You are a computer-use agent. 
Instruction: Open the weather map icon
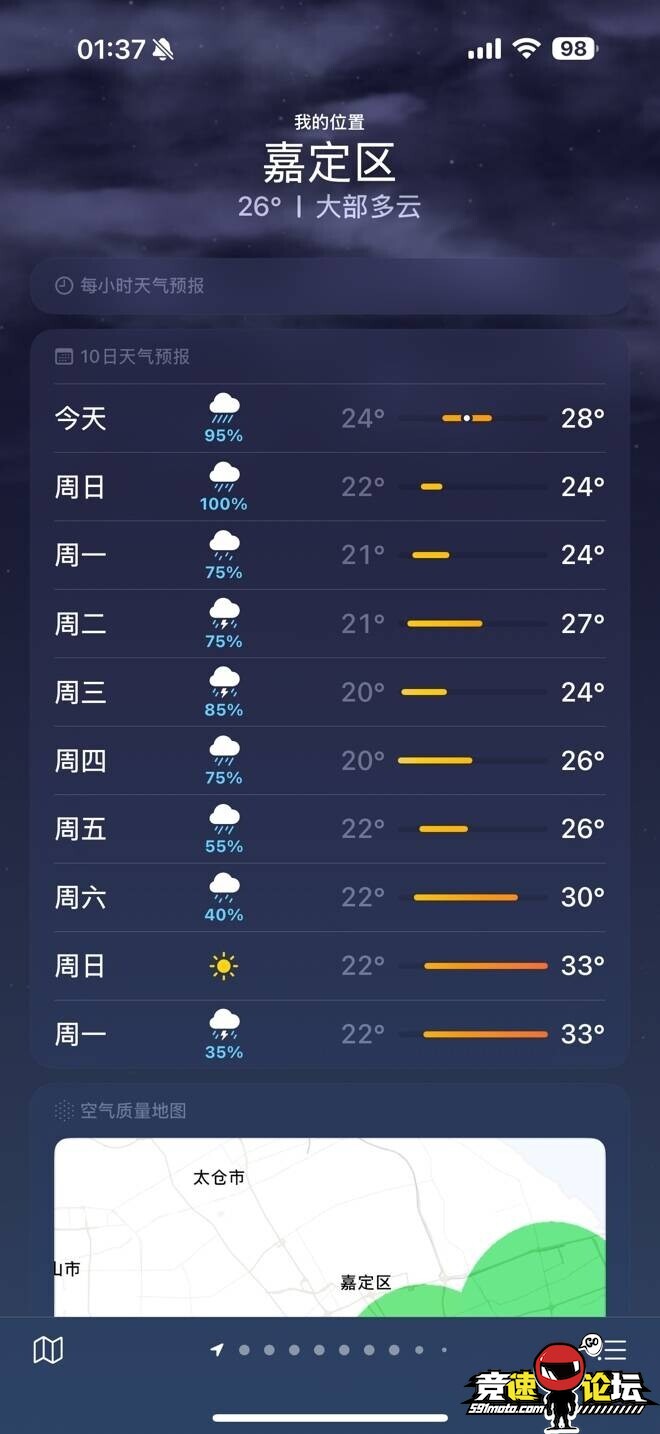48,1350
